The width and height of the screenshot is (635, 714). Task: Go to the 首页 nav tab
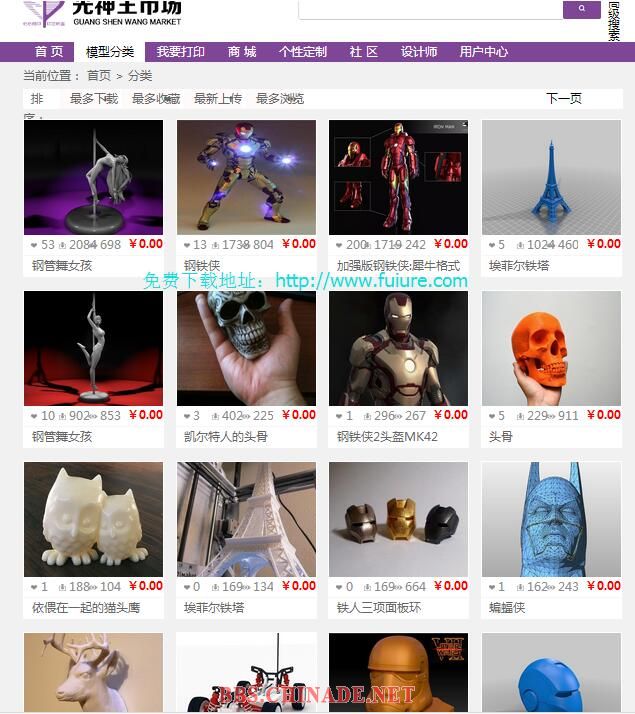click(x=49, y=52)
